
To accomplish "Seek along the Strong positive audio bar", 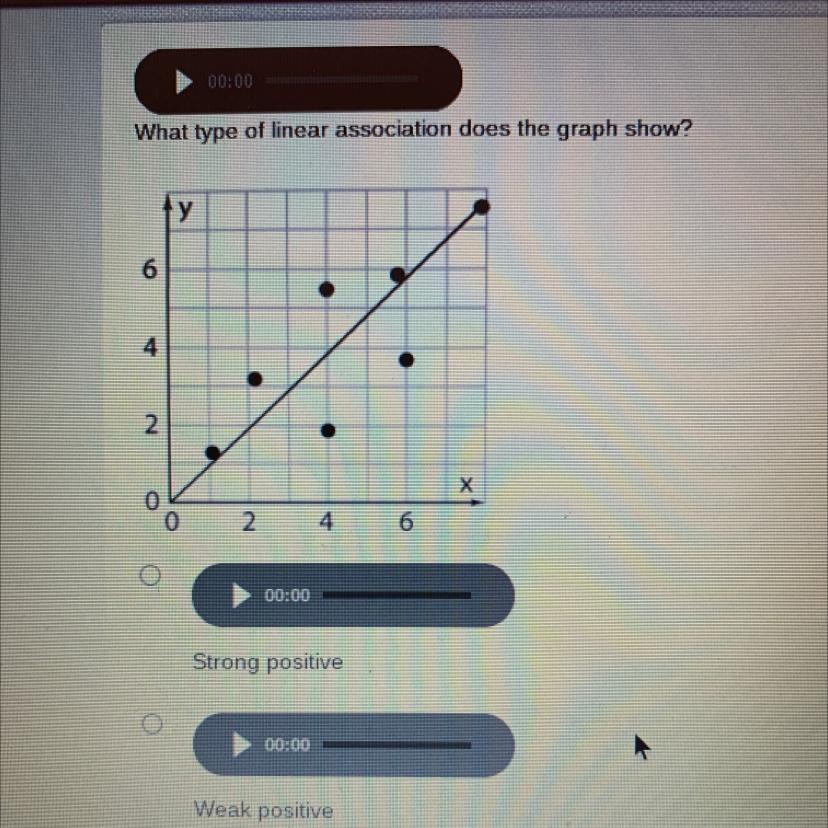I will pos(397,595).
